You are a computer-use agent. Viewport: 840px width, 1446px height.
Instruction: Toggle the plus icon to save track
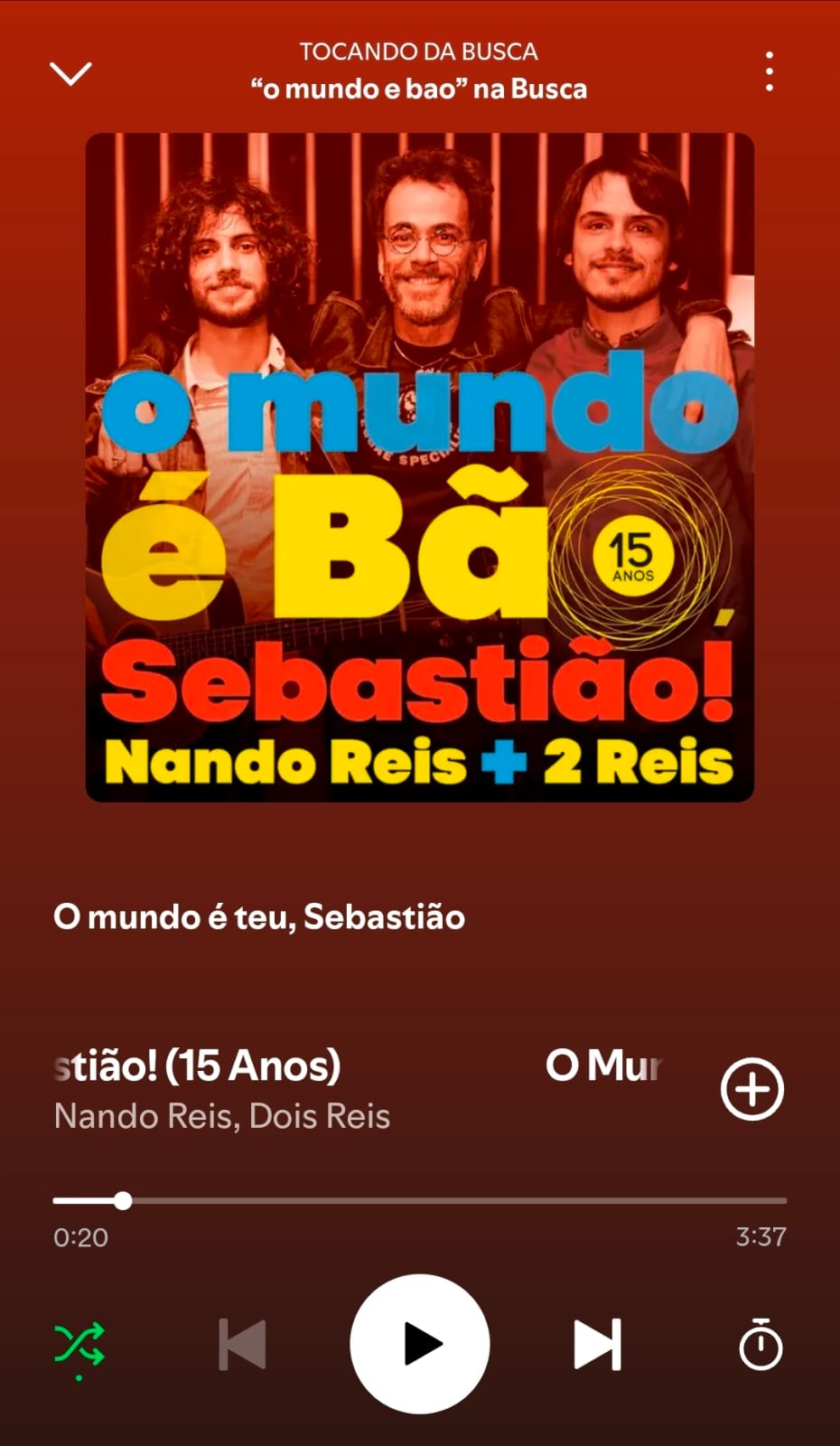click(751, 1089)
